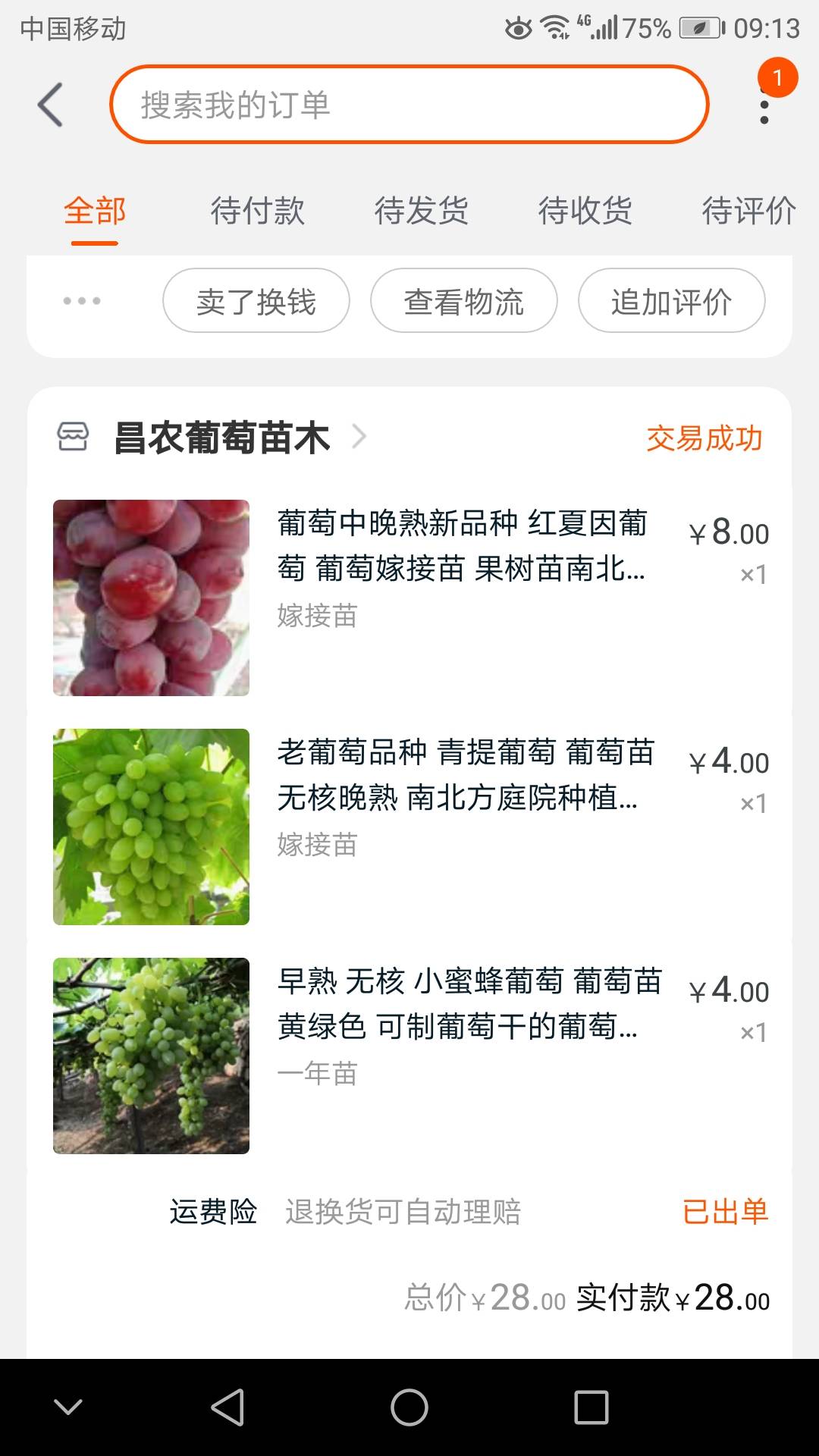The image size is (819, 1456).
Task: Go back using the top-left arrow
Action: click(50, 105)
